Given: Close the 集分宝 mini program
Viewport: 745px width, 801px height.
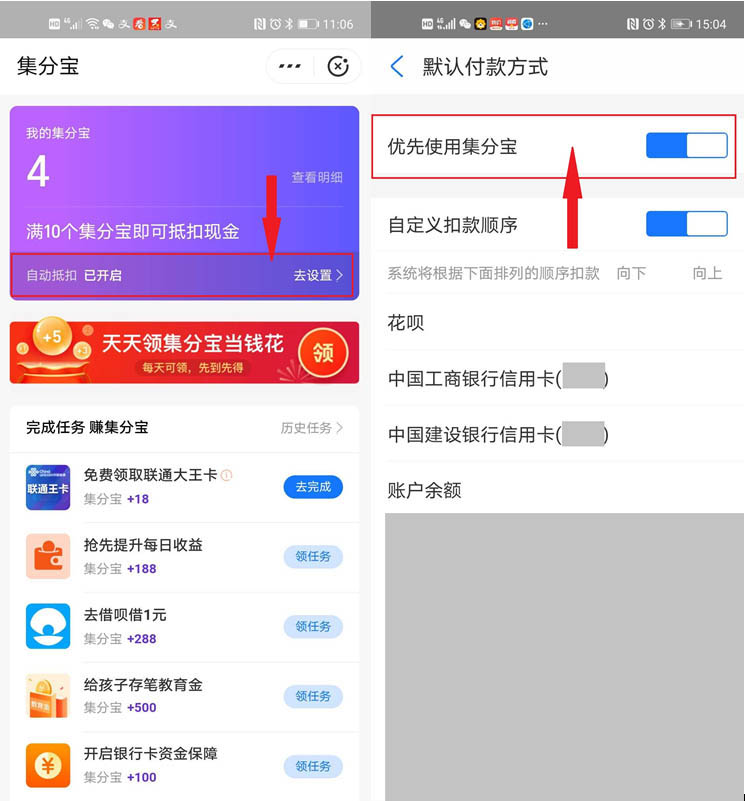Looking at the screenshot, I should pos(338,67).
